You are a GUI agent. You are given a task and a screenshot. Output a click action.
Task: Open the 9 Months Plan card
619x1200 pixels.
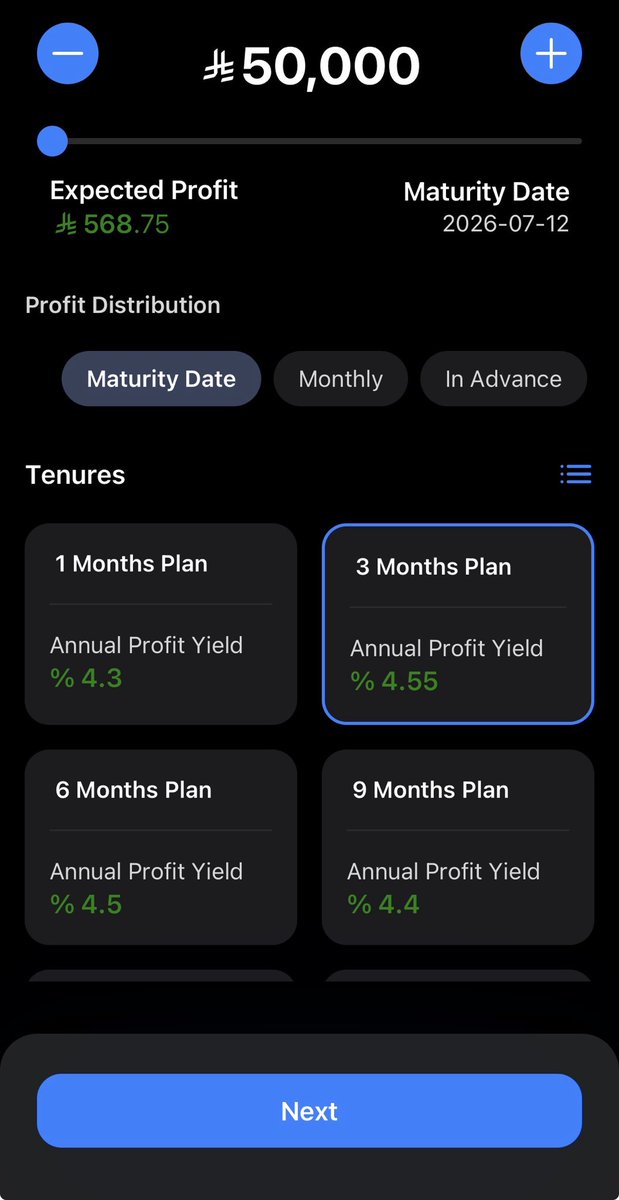point(458,848)
